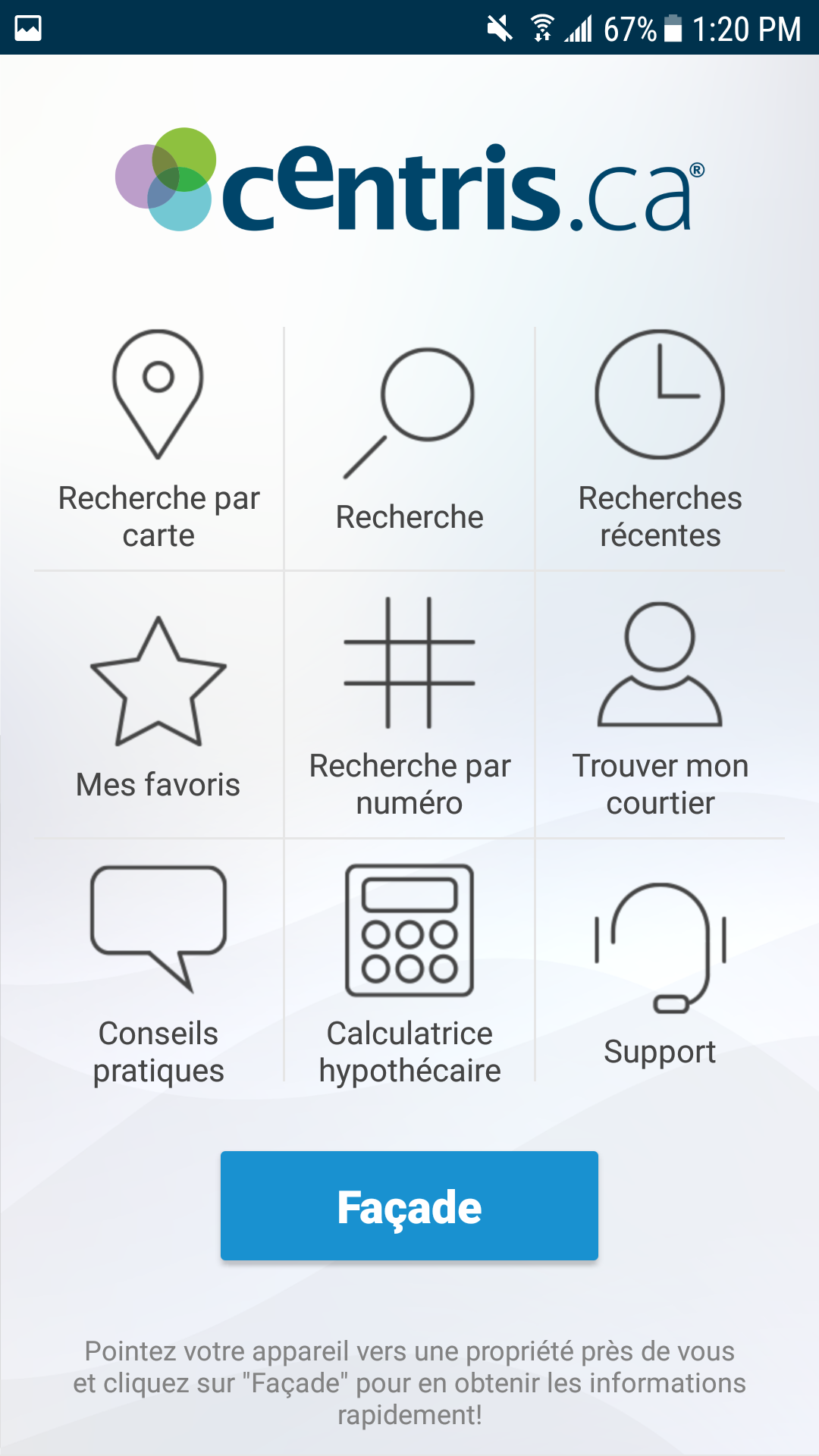Open Trouver mon courtier
This screenshot has width=819, height=1456.
click(660, 705)
